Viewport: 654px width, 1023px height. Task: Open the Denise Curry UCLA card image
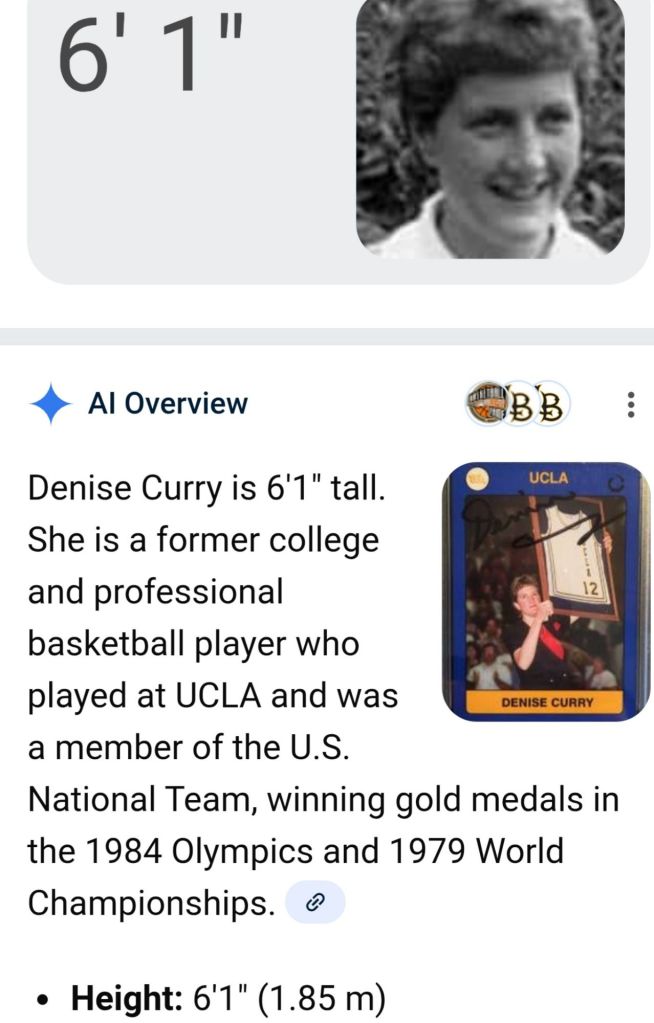545,590
